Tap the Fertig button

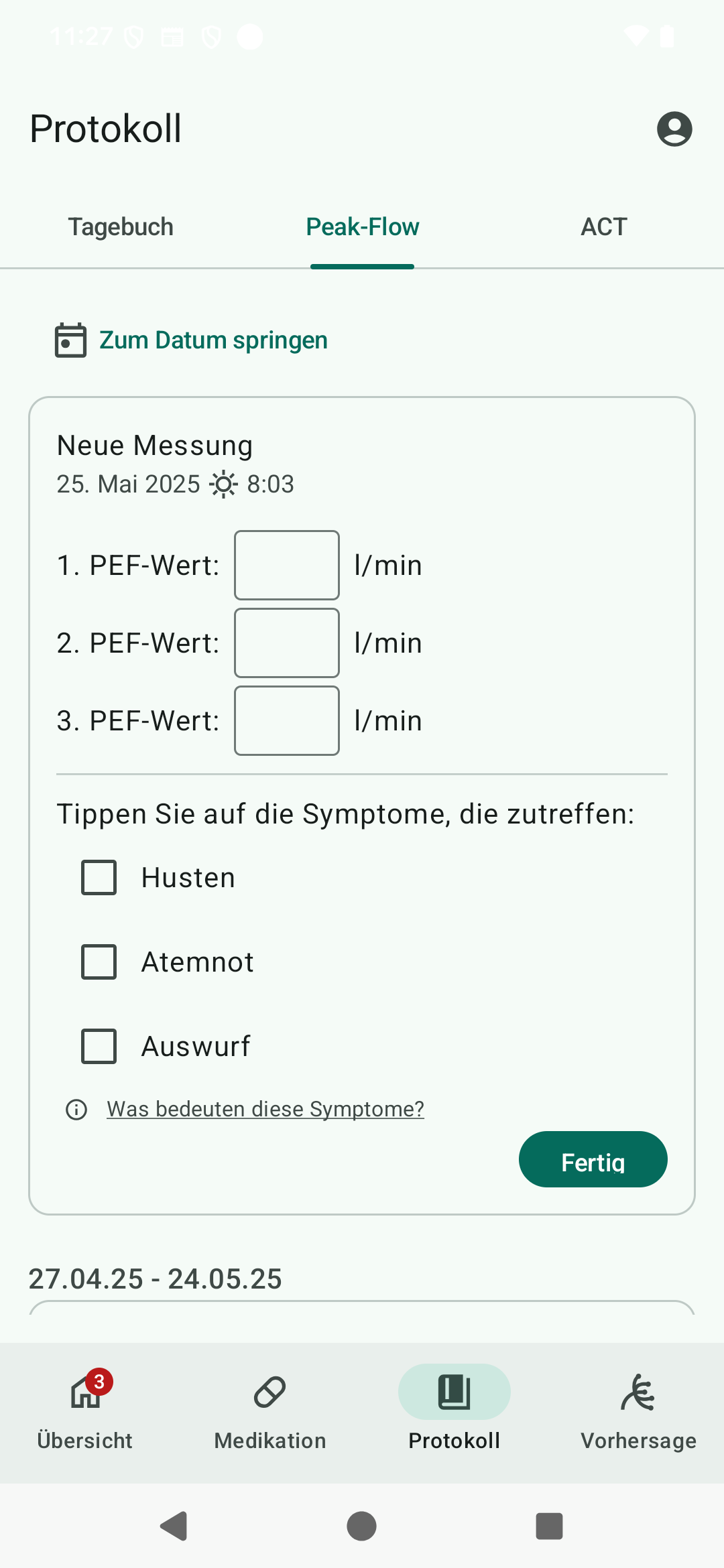(593, 1159)
